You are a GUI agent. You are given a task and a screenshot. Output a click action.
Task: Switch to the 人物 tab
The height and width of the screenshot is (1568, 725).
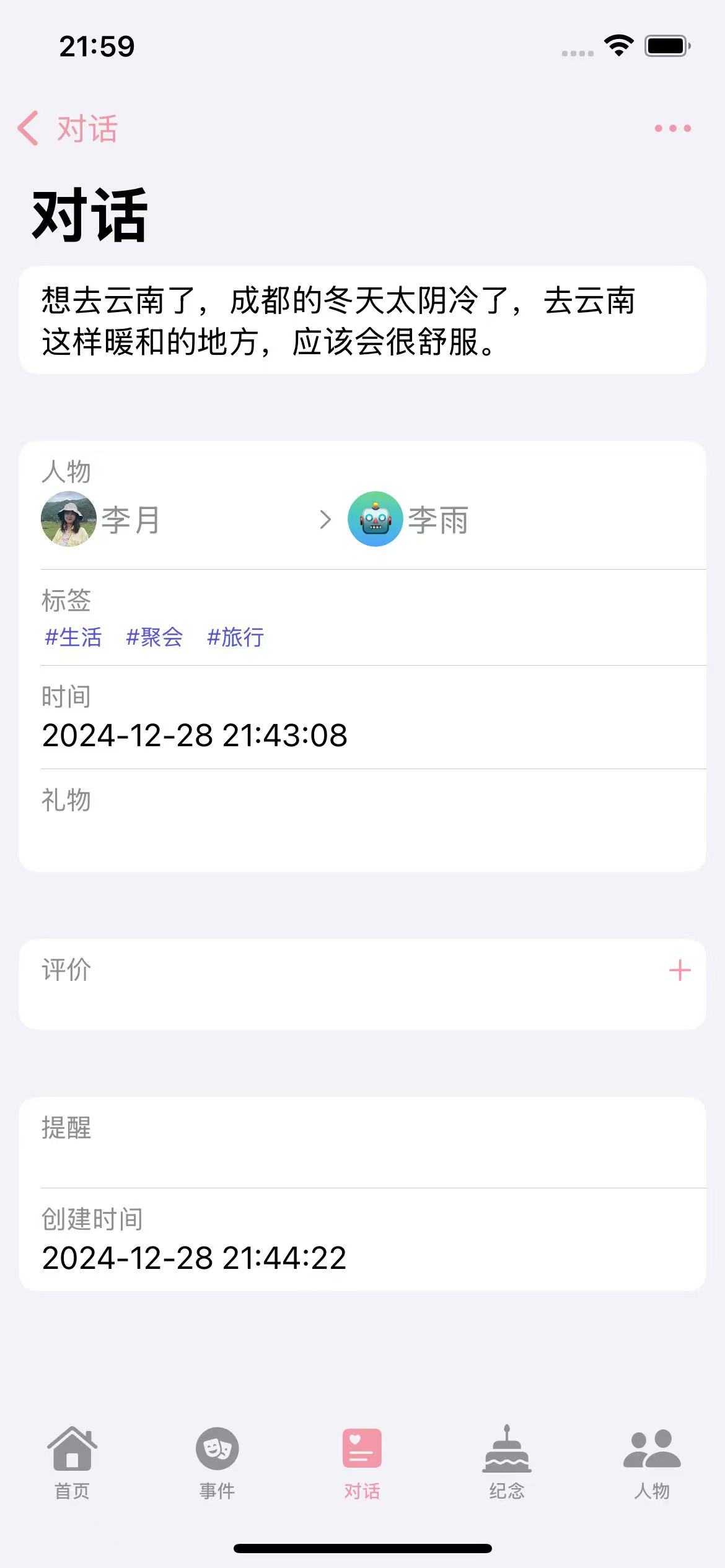point(652,1463)
